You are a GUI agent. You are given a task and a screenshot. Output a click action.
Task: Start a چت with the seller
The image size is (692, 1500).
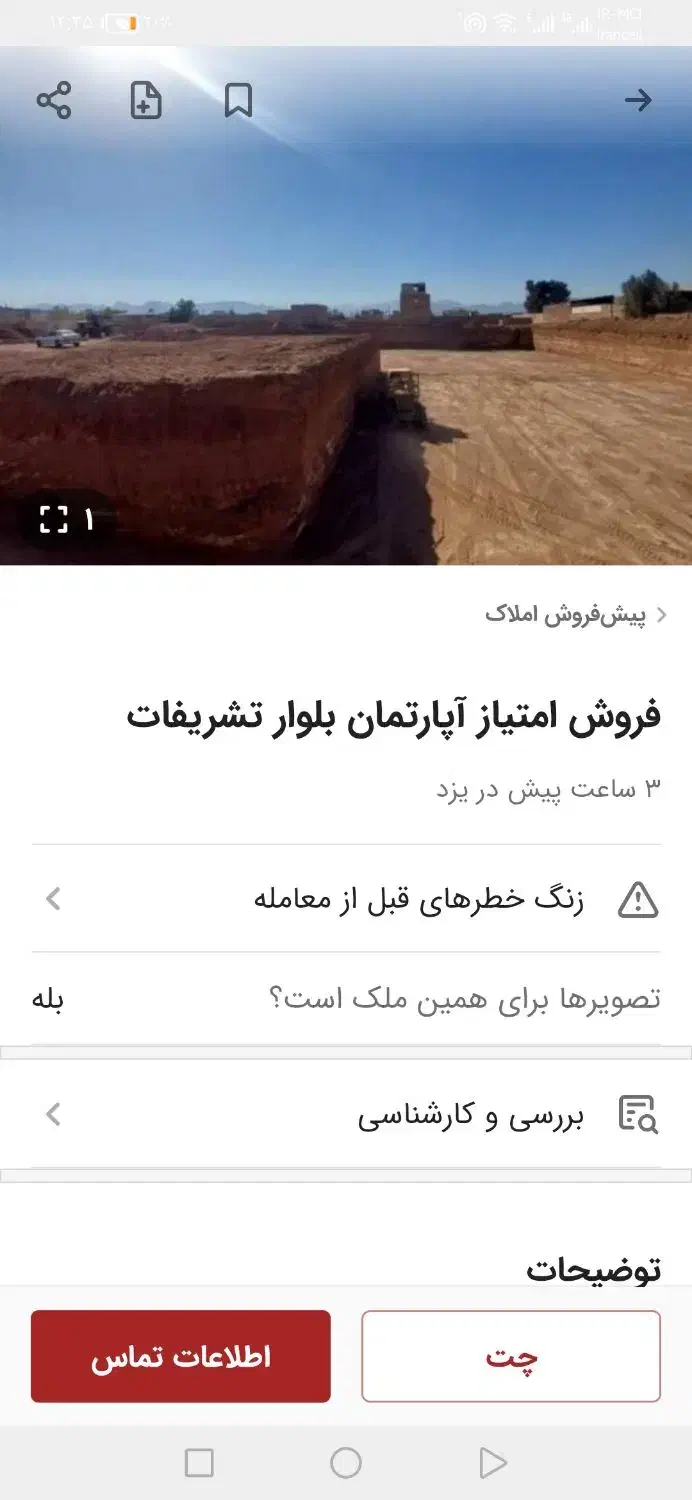pyautogui.click(x=511, y=1357)
